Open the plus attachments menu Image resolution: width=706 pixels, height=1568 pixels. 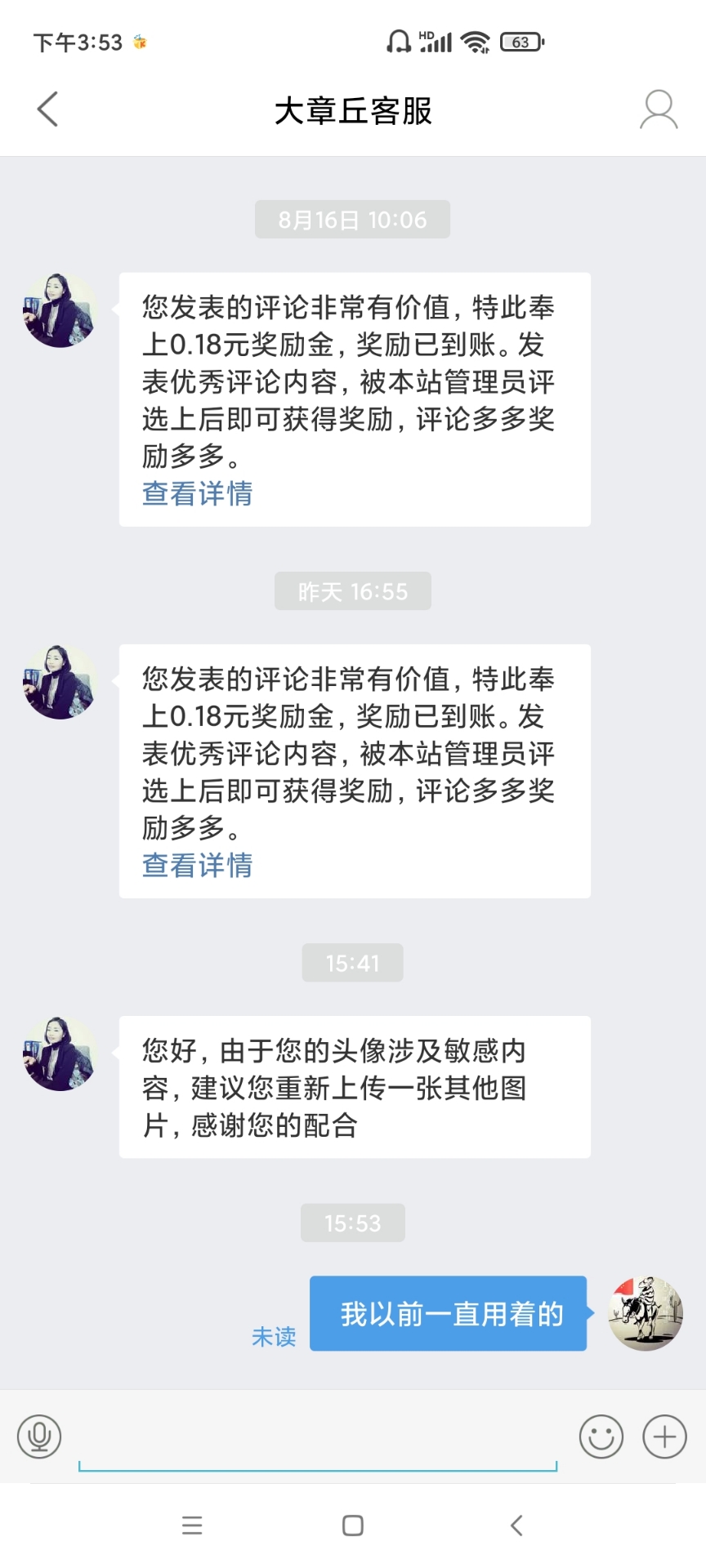[x=664, y=1436]
